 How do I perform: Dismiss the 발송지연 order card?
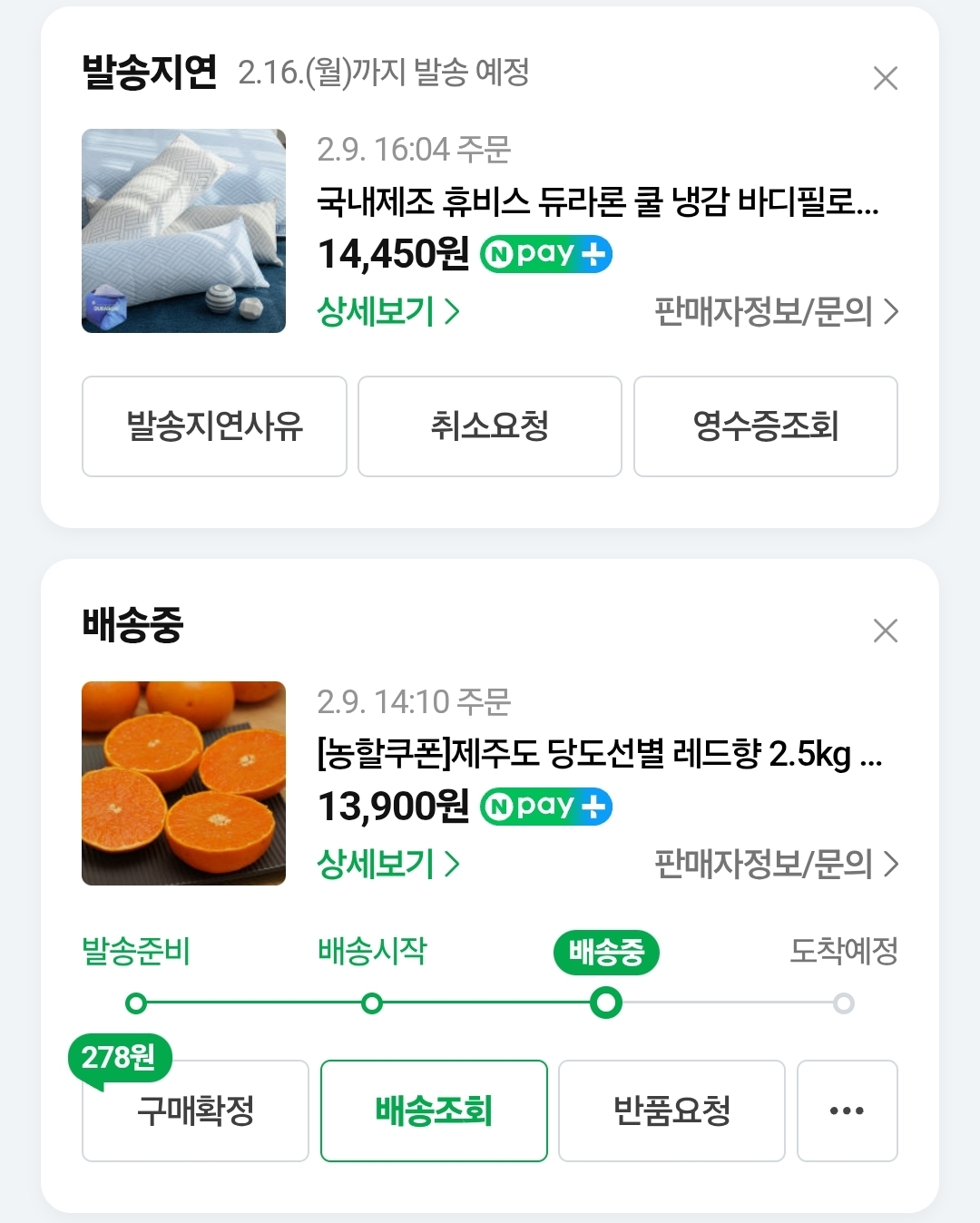coord(885,79)
